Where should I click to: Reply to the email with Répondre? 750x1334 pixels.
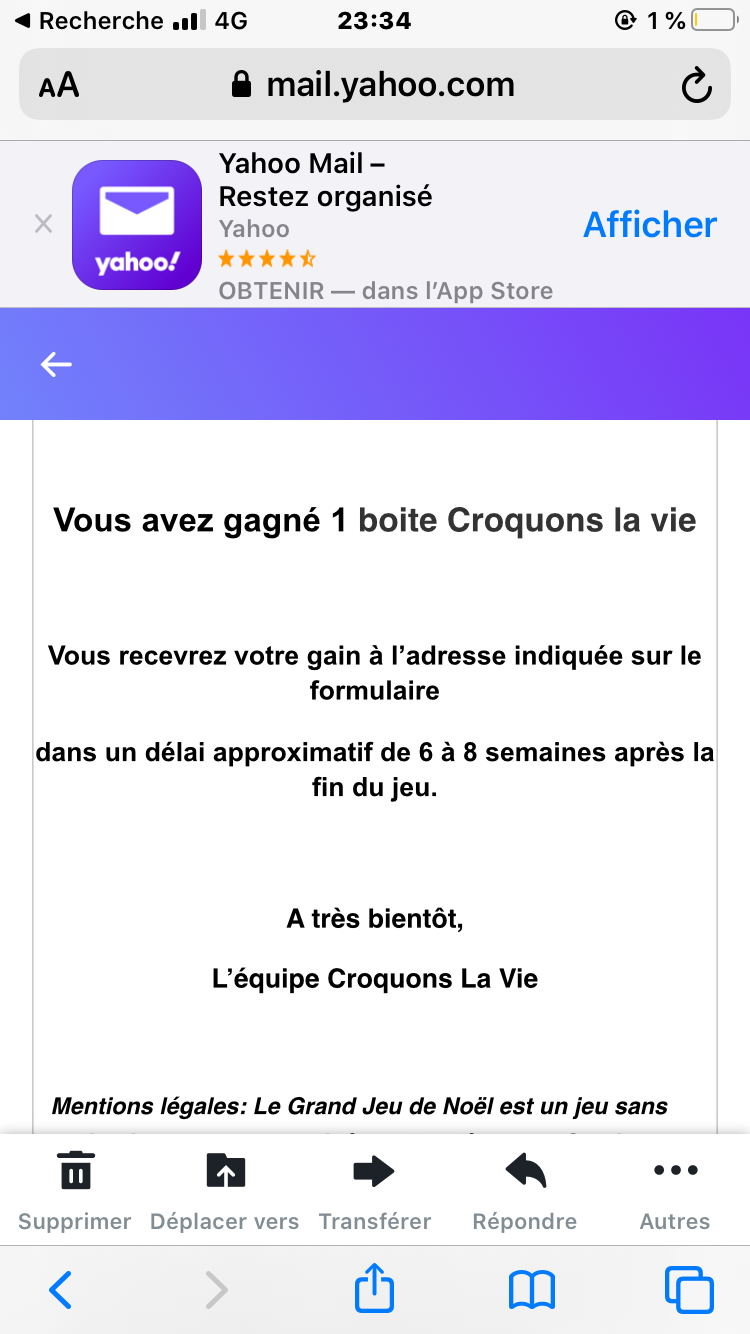tap(525, 1190)
